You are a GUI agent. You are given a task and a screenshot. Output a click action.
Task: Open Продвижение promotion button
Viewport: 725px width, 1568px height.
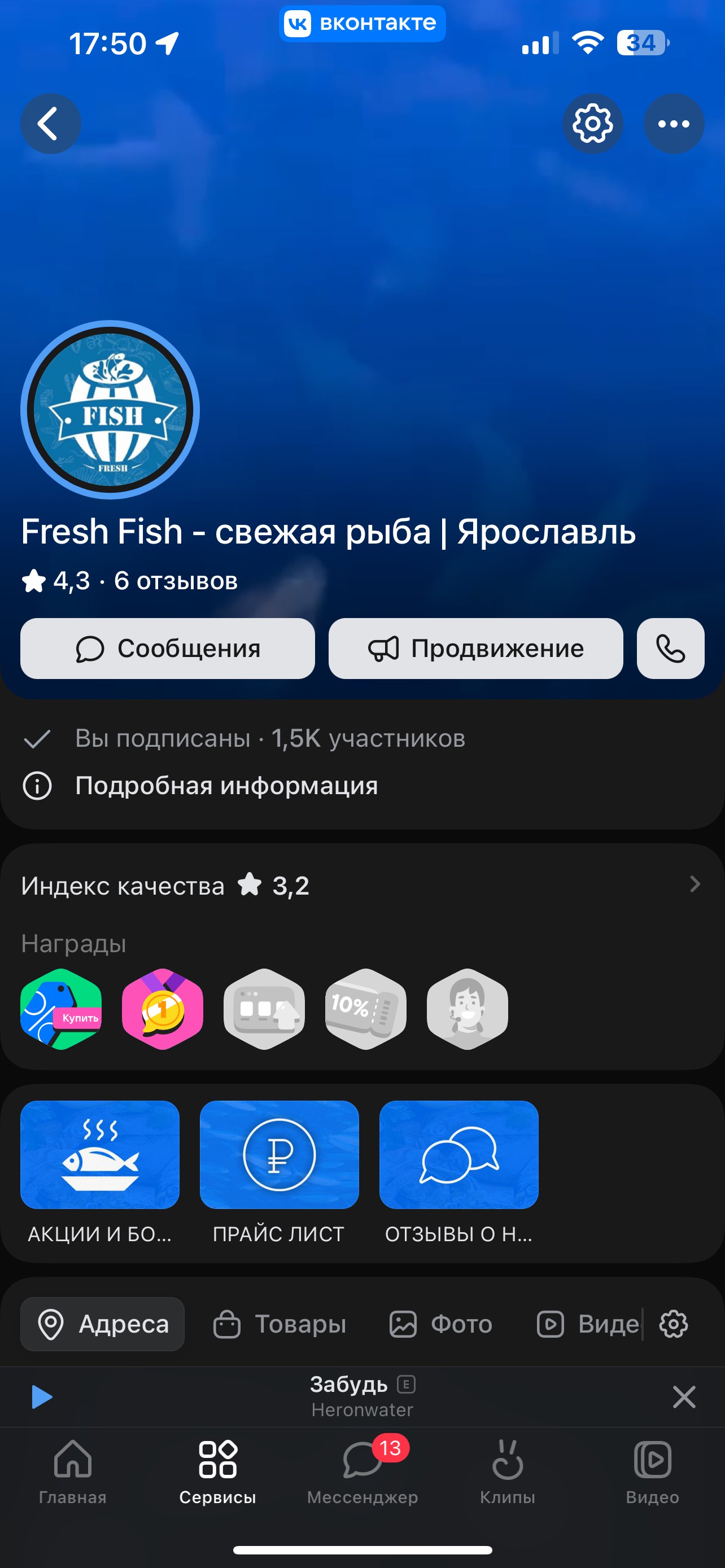click(475, 649)
